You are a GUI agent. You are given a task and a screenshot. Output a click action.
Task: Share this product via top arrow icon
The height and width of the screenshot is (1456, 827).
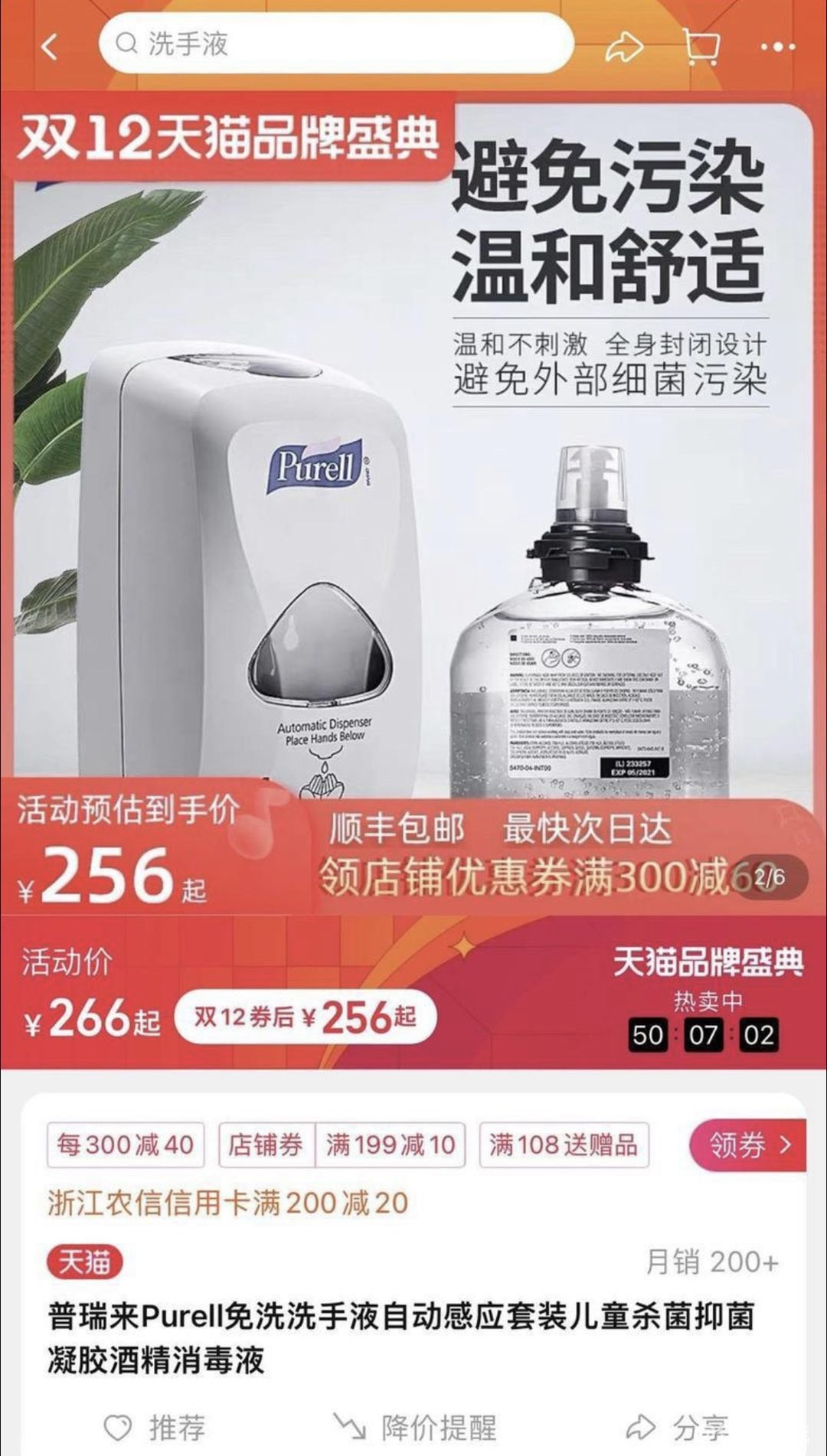(x=623, y=47)
